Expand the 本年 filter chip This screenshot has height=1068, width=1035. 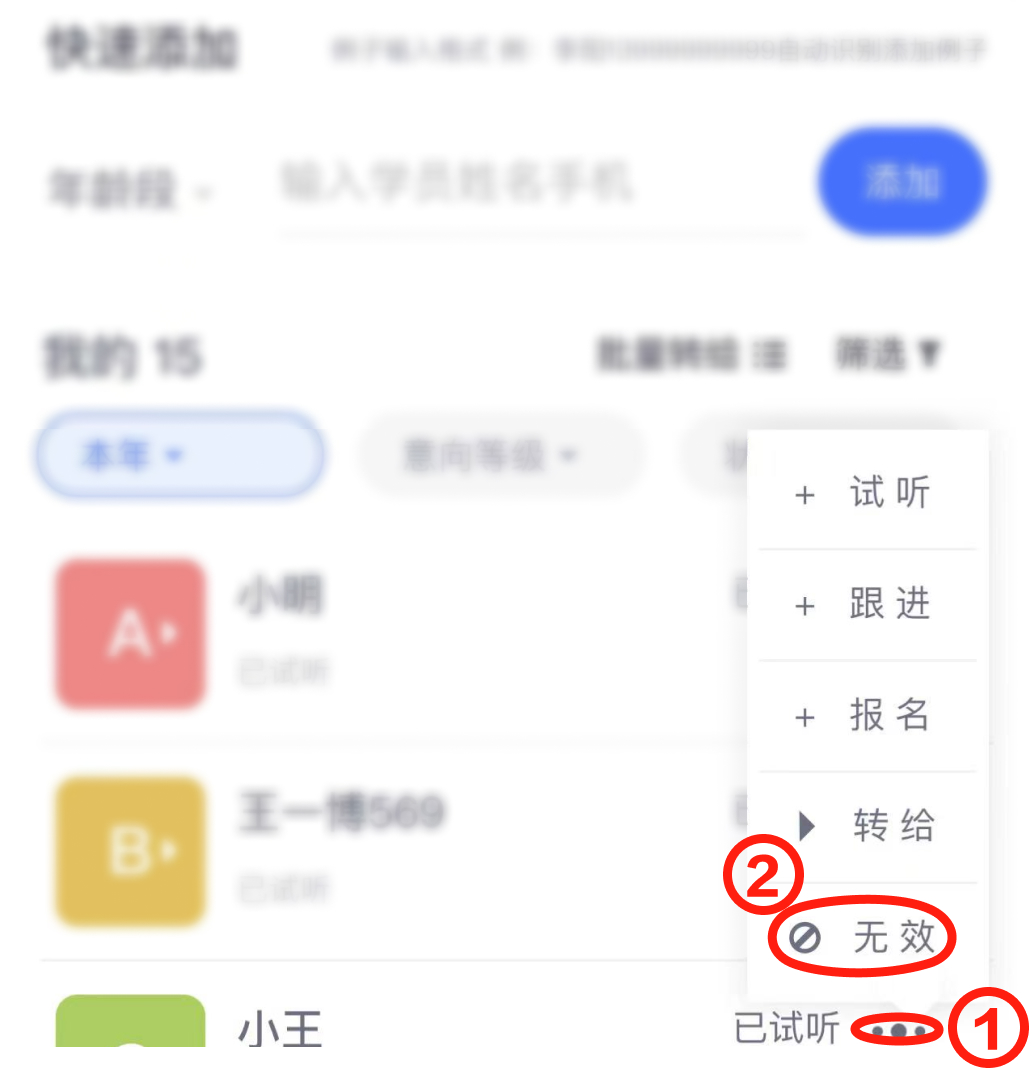coord(180,456)
